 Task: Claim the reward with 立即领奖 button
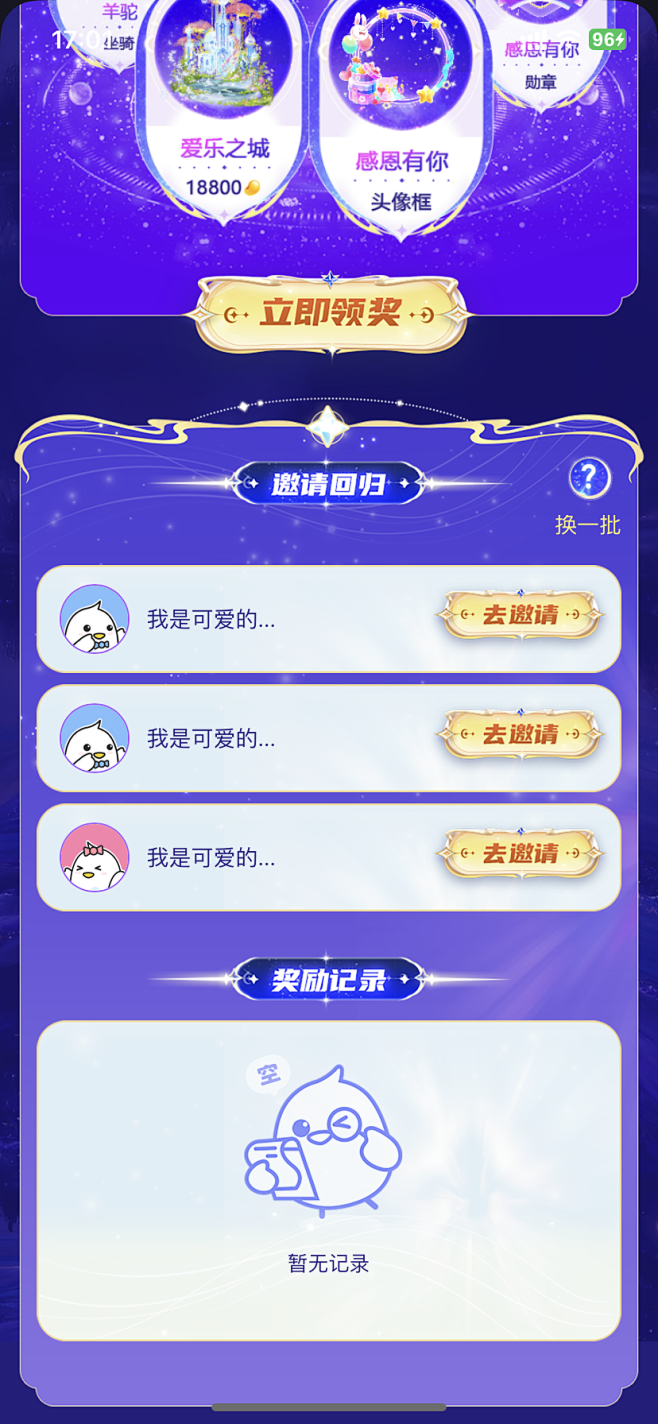click(329, 313)
